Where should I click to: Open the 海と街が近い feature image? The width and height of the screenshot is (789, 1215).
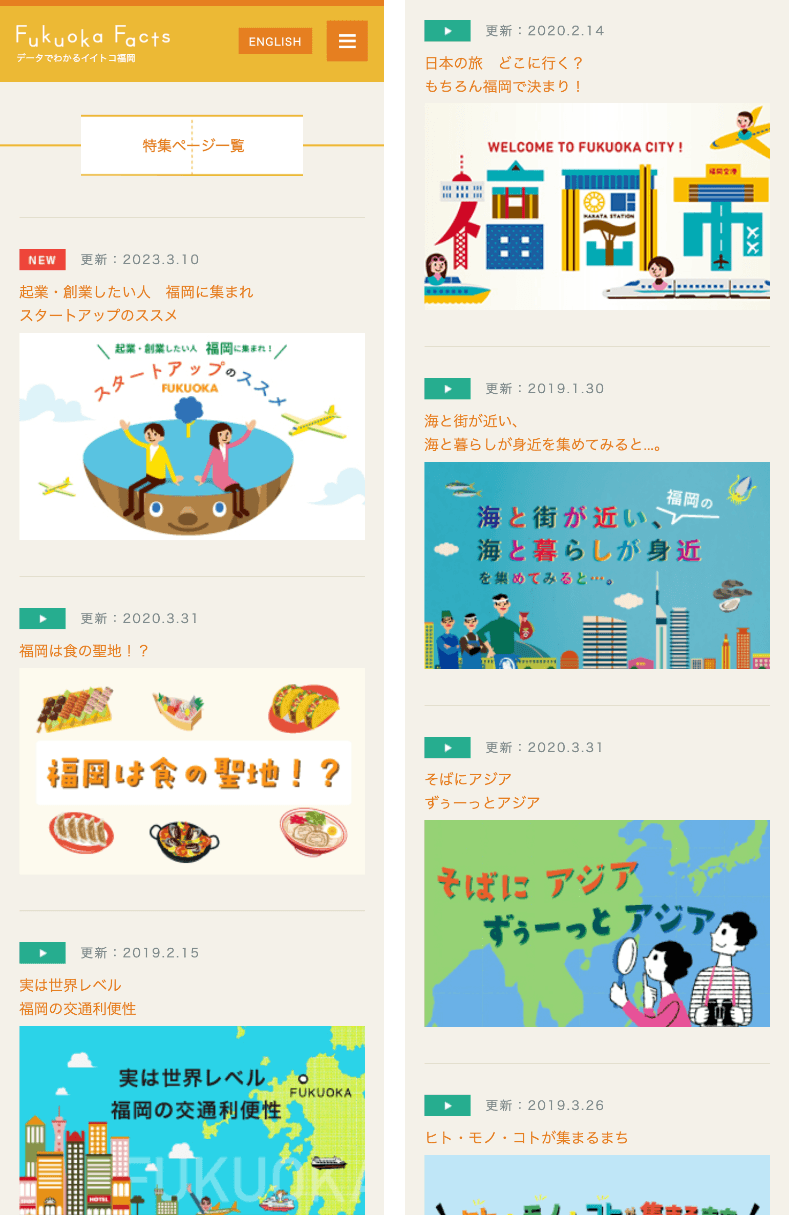click(x=597, y=565)
